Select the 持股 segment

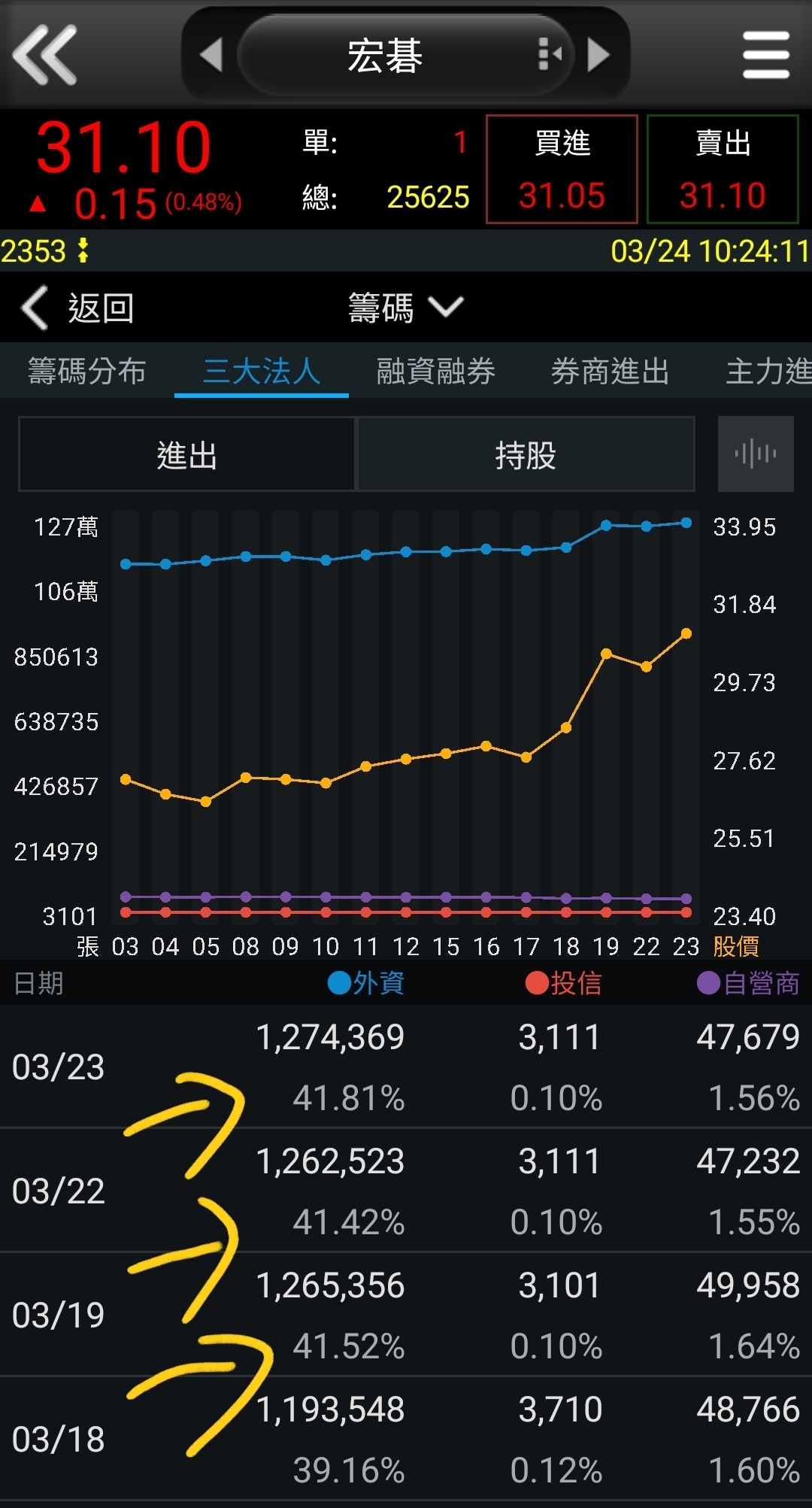[526, 455]
